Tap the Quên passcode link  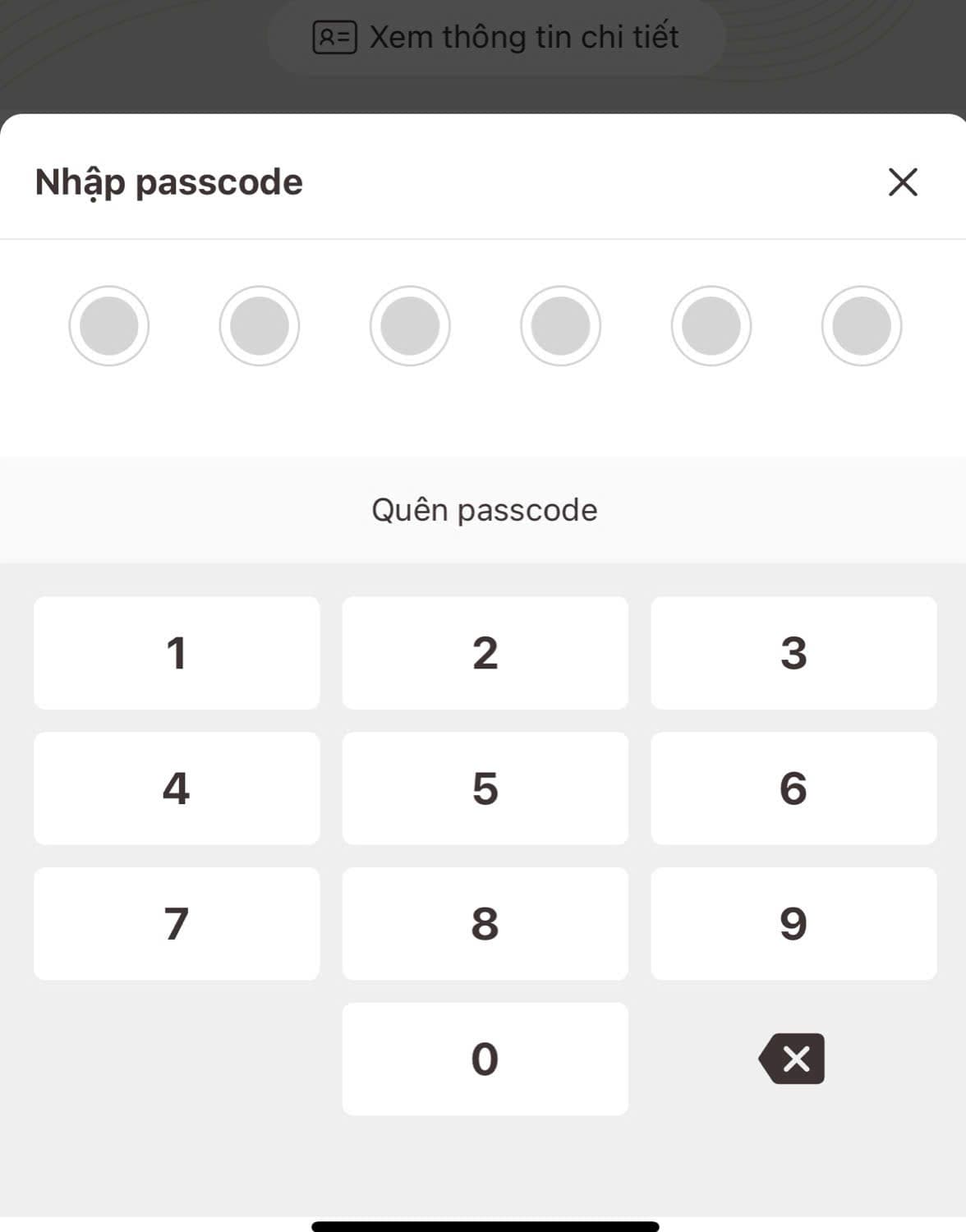(484, 510)
